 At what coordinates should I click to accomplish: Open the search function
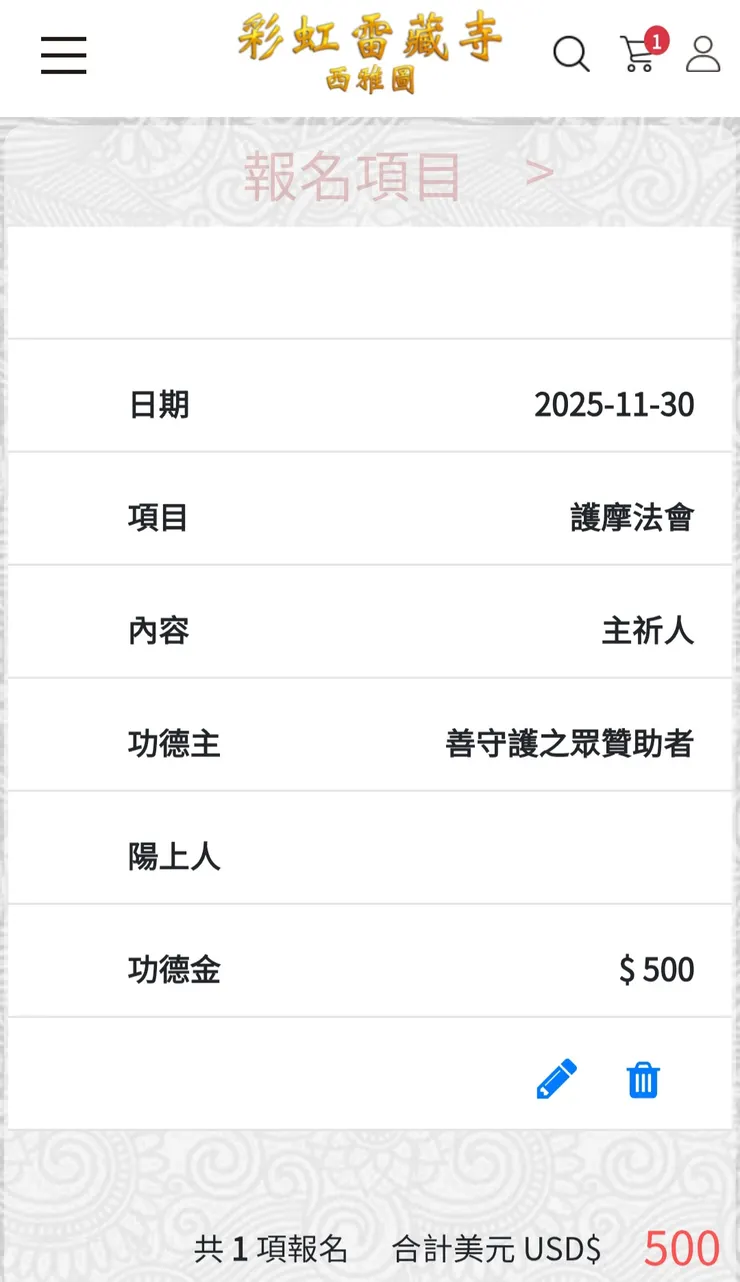571,55
